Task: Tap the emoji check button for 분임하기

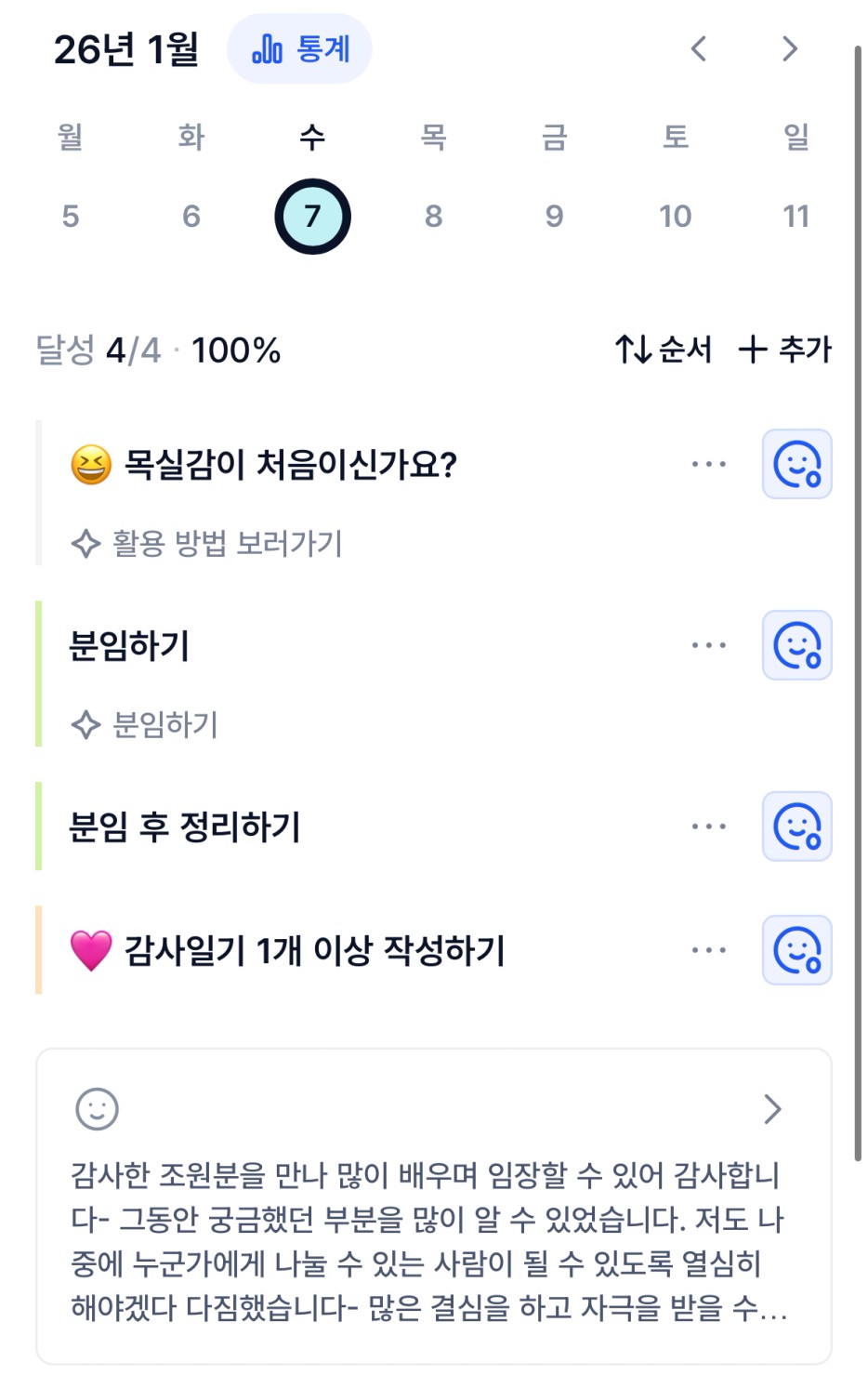Action: (x=796, y=645)
